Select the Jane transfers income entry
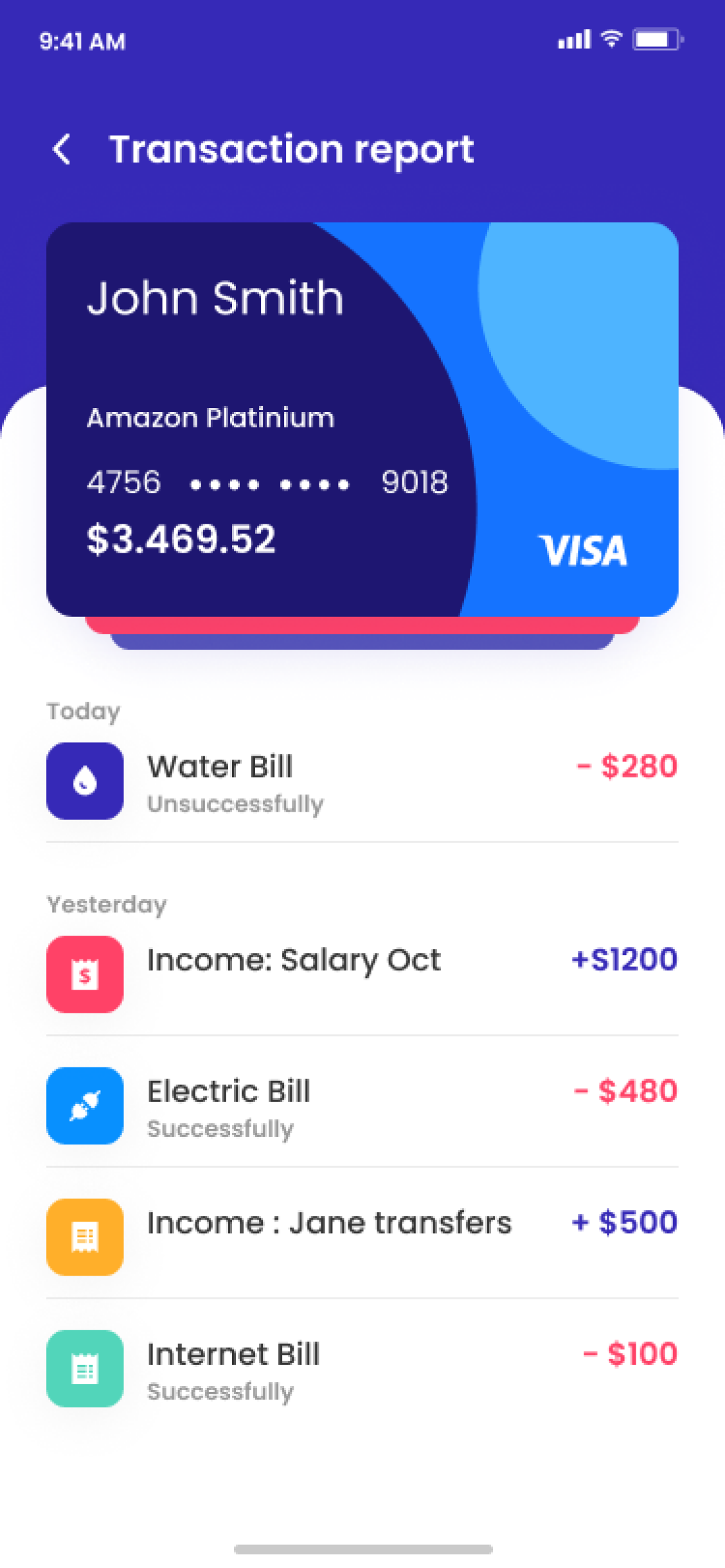The height and width of the screenshot is (1568, 725). pyautogui.click(x=362, y=1236)
